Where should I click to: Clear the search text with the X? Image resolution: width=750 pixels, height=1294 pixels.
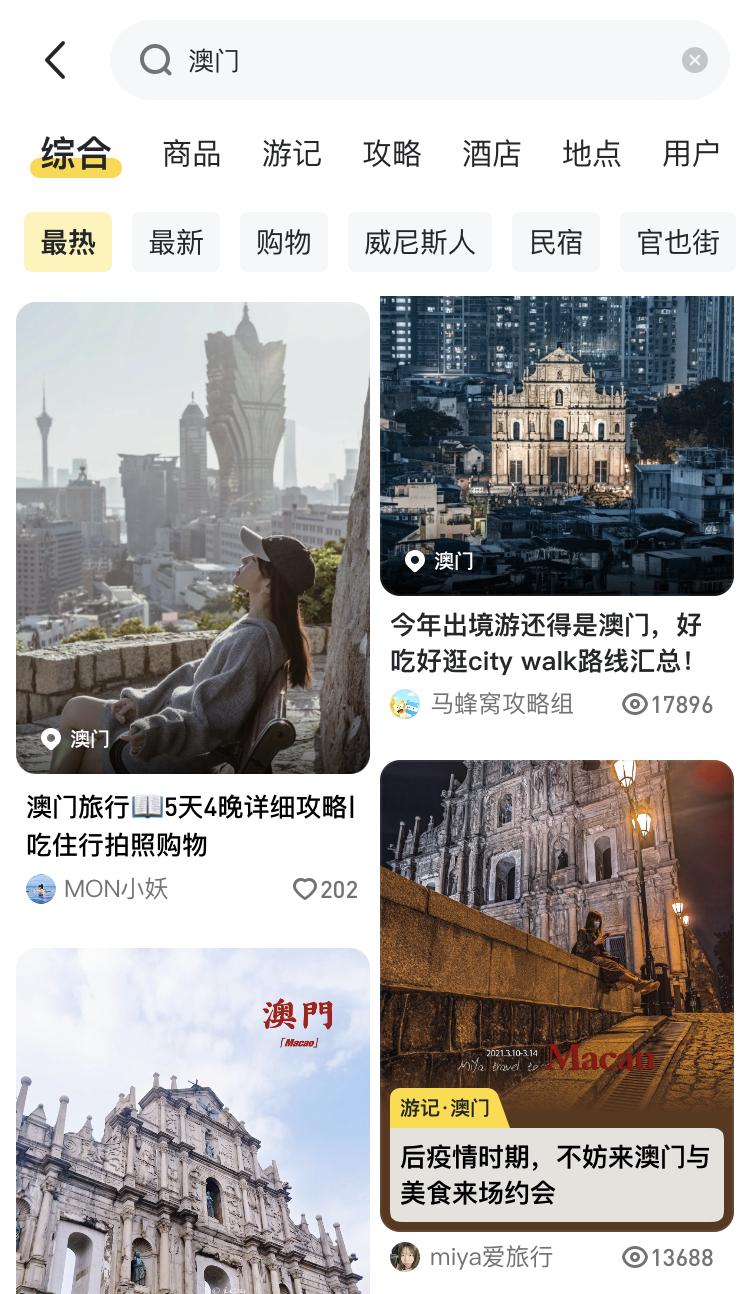[x=694, y=60]
